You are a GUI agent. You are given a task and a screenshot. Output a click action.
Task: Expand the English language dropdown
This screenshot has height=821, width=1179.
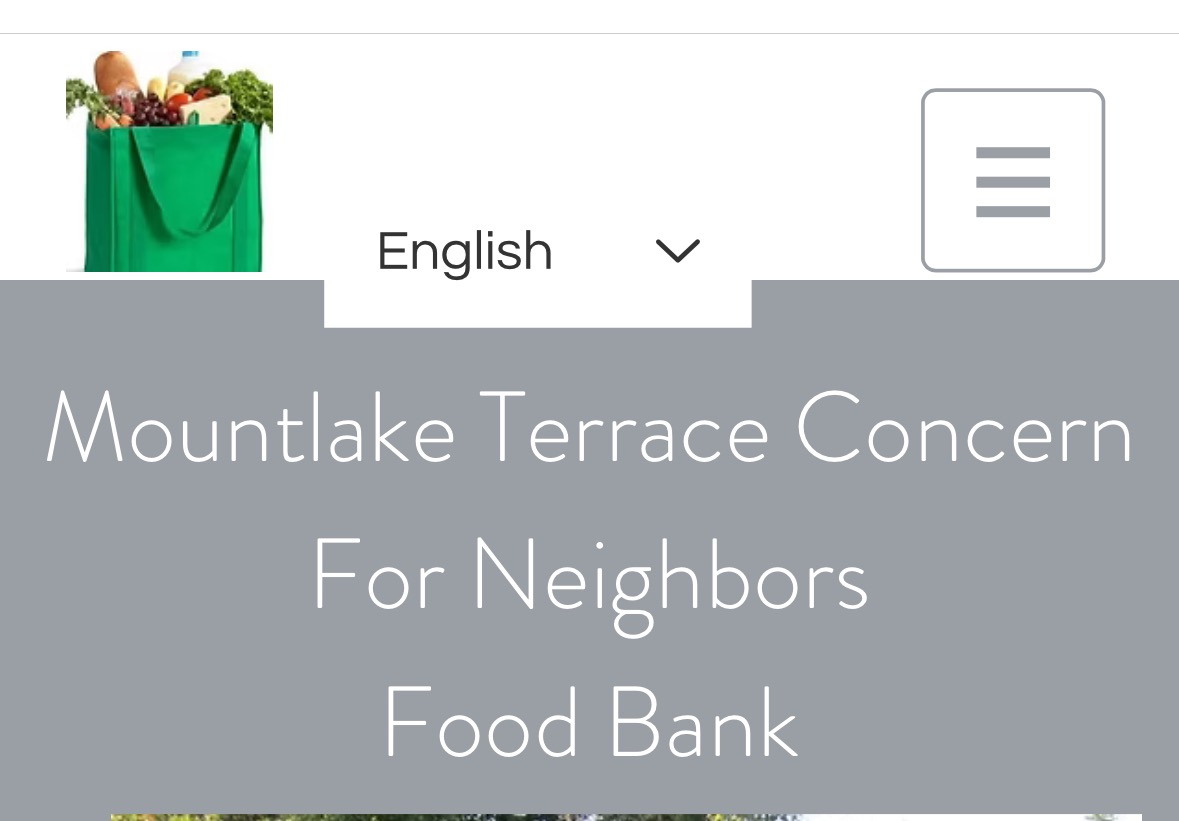pyautogui.click(x=538, y=251)
